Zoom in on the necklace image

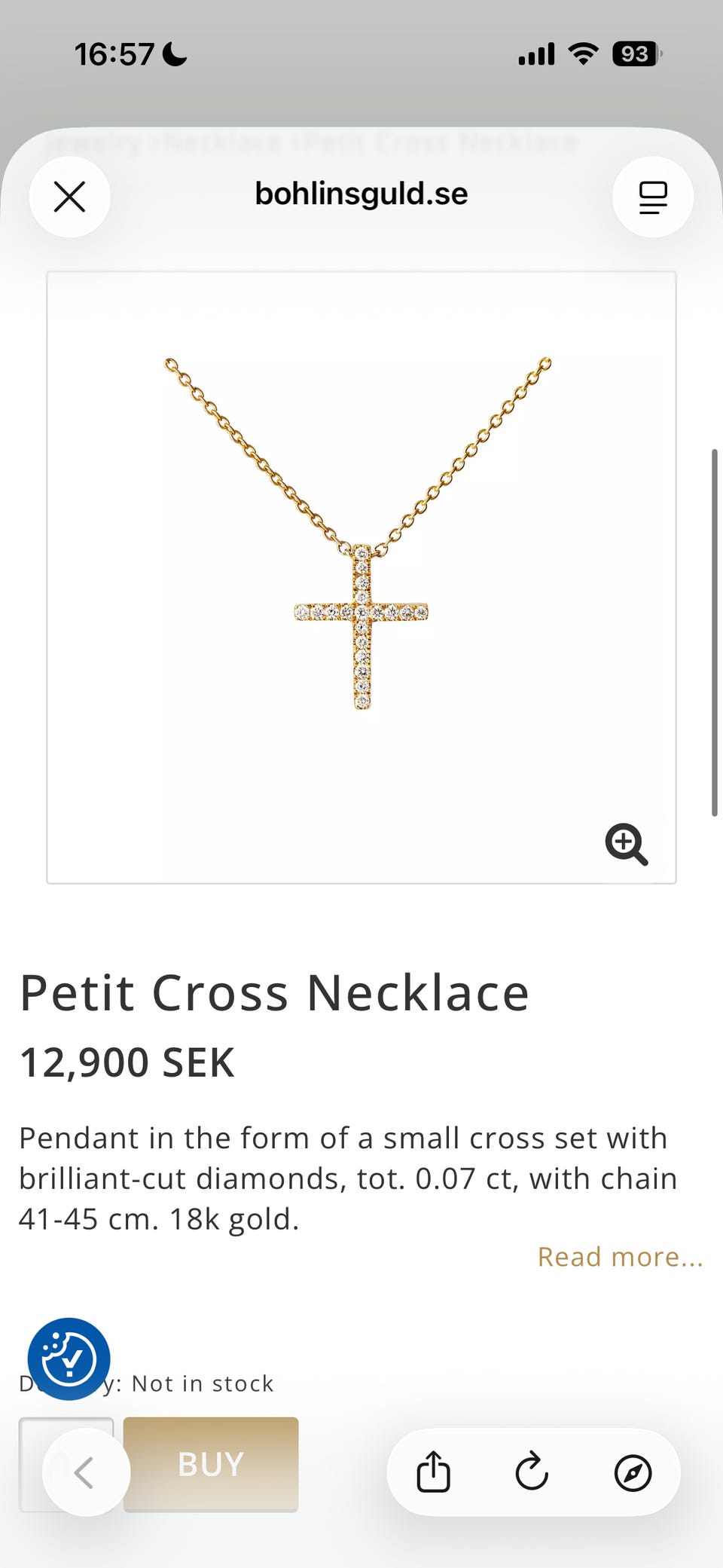626,844
